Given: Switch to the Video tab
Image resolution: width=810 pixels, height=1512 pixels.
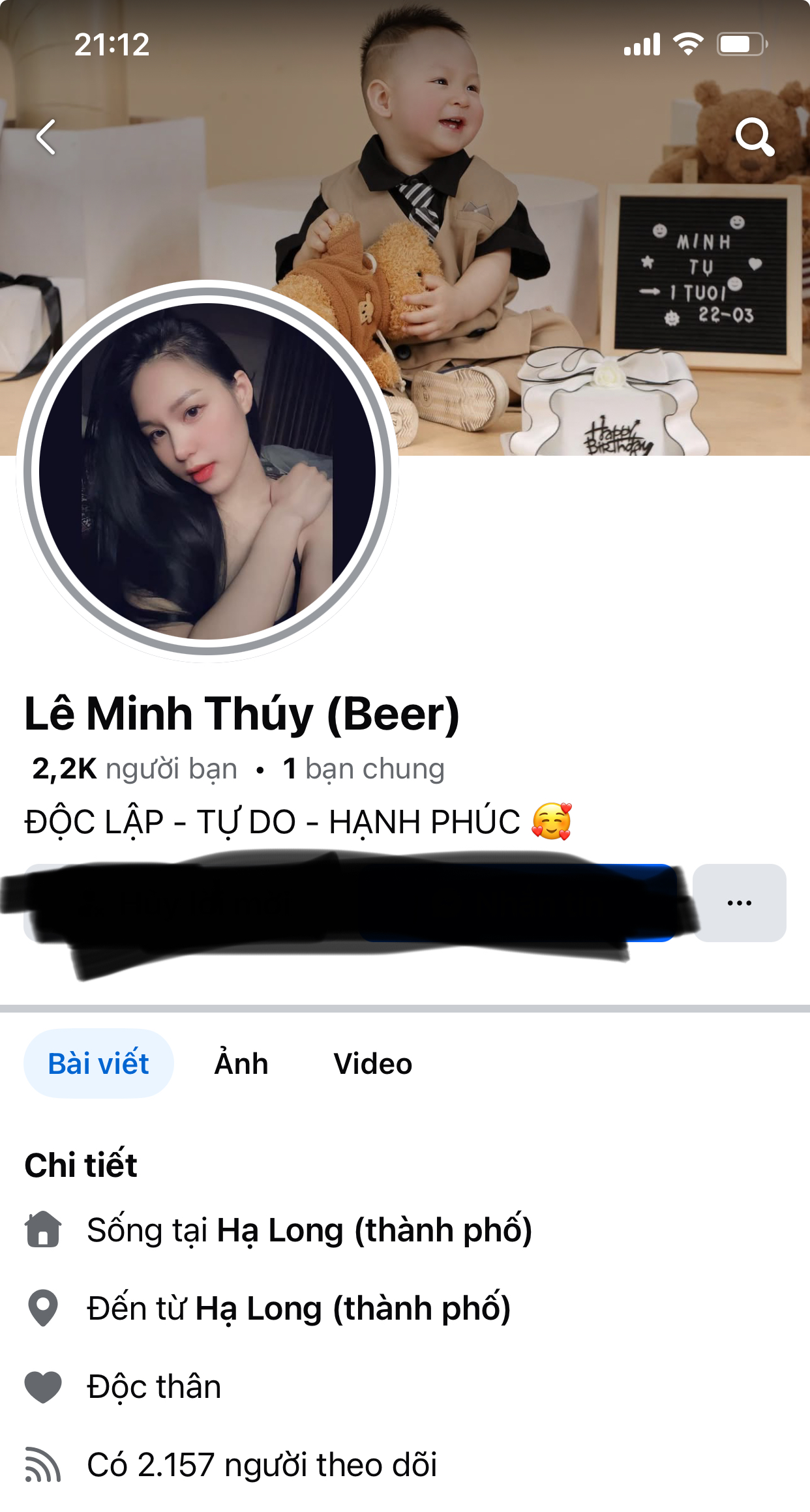Looking at the screenshot, I should [x=373, y=1063].
